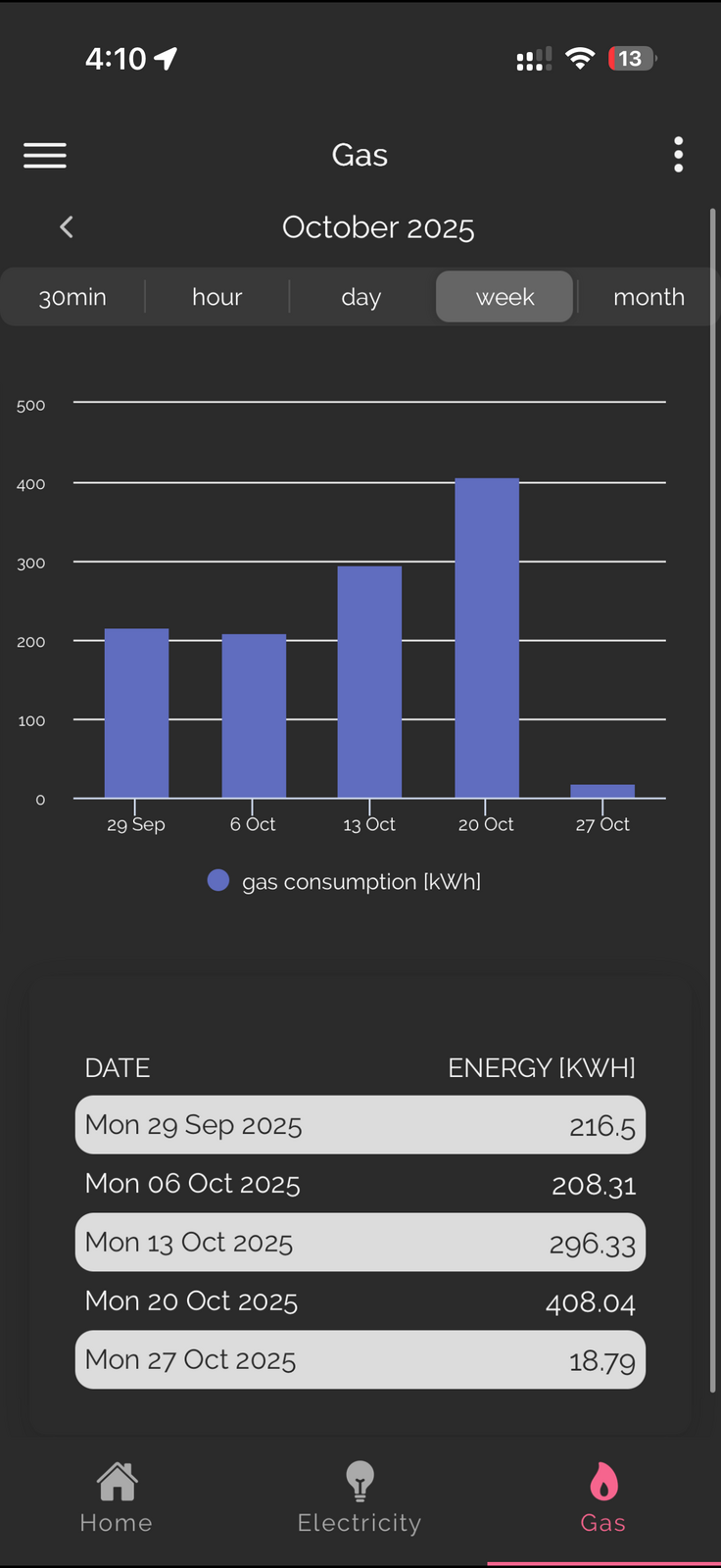Switch to the Electricity tab
721x1568 pixels.
[360, 1497]
